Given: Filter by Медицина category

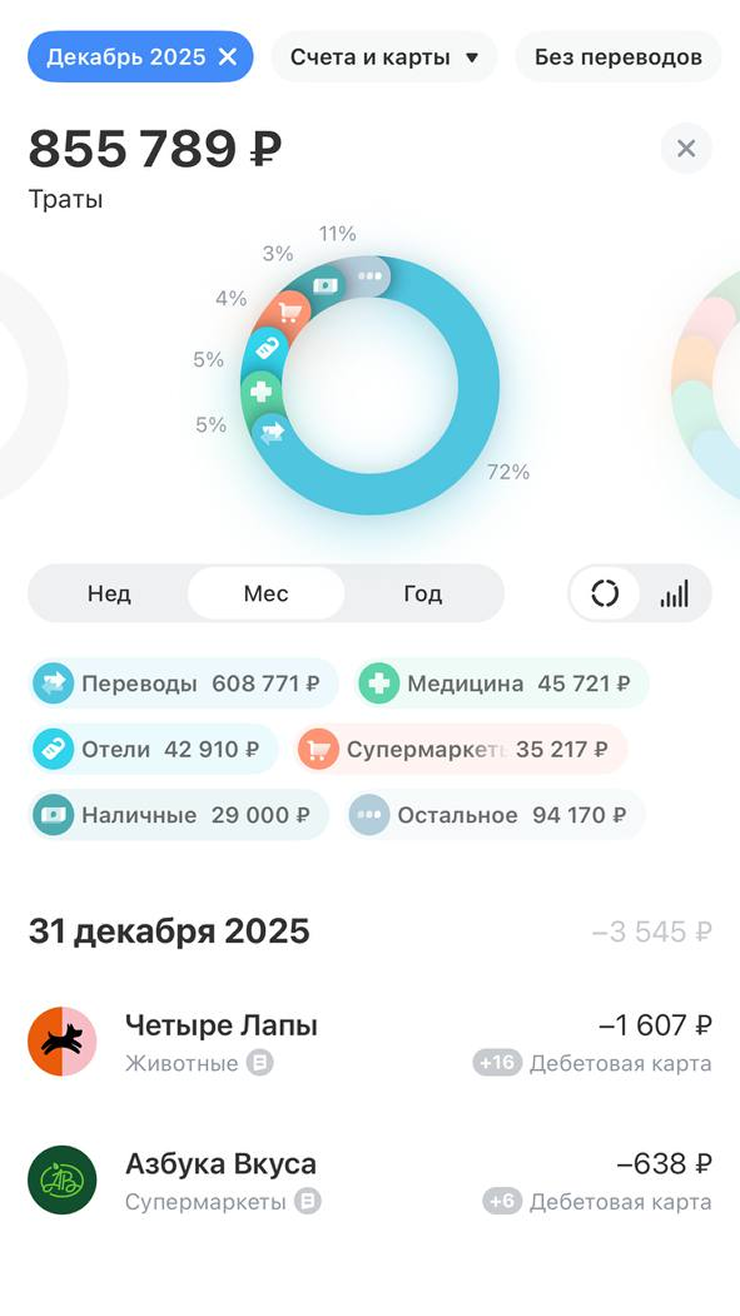Looking at the screenshot, I should coord(502,685).
